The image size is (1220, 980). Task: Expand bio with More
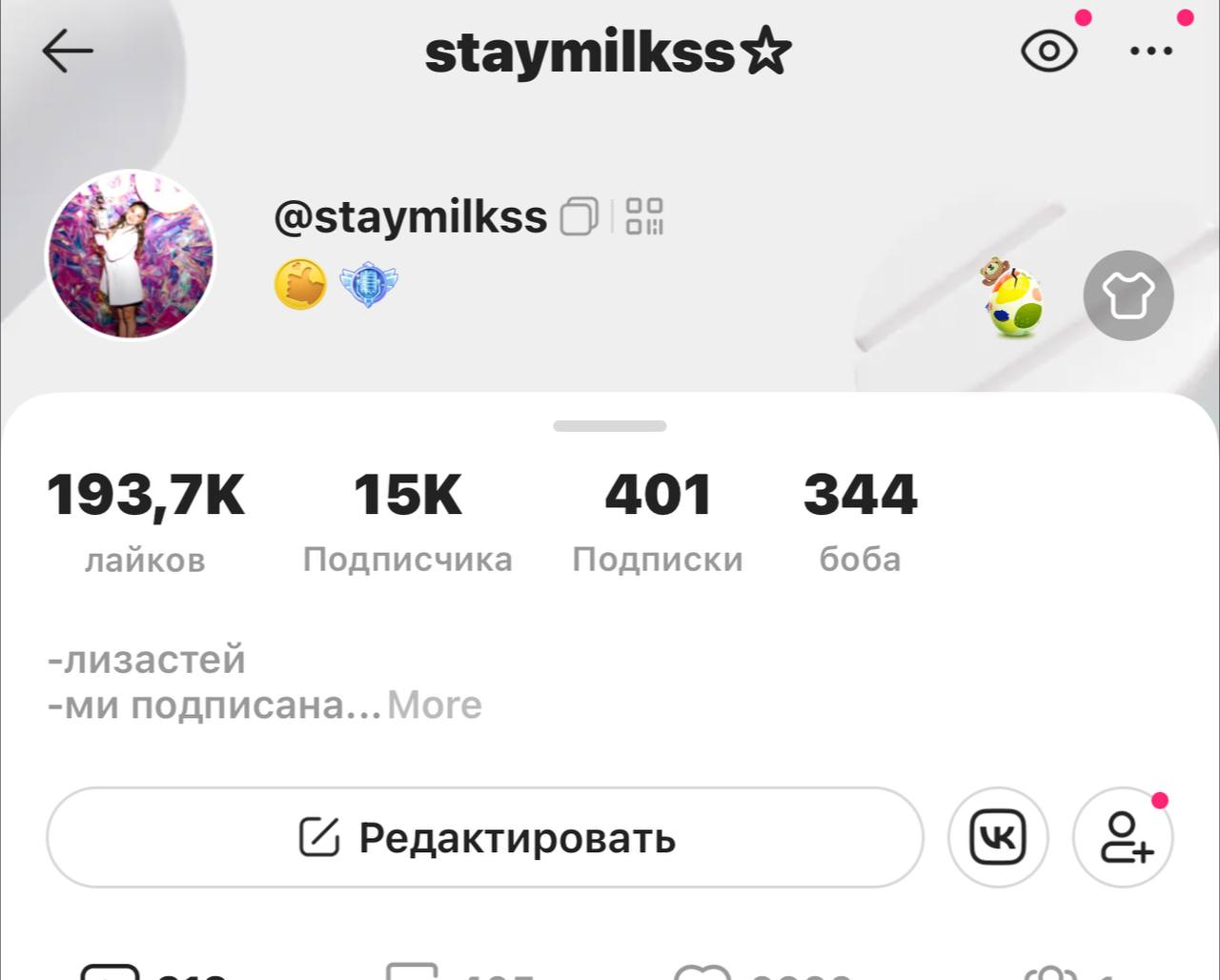tap(434, 705)
